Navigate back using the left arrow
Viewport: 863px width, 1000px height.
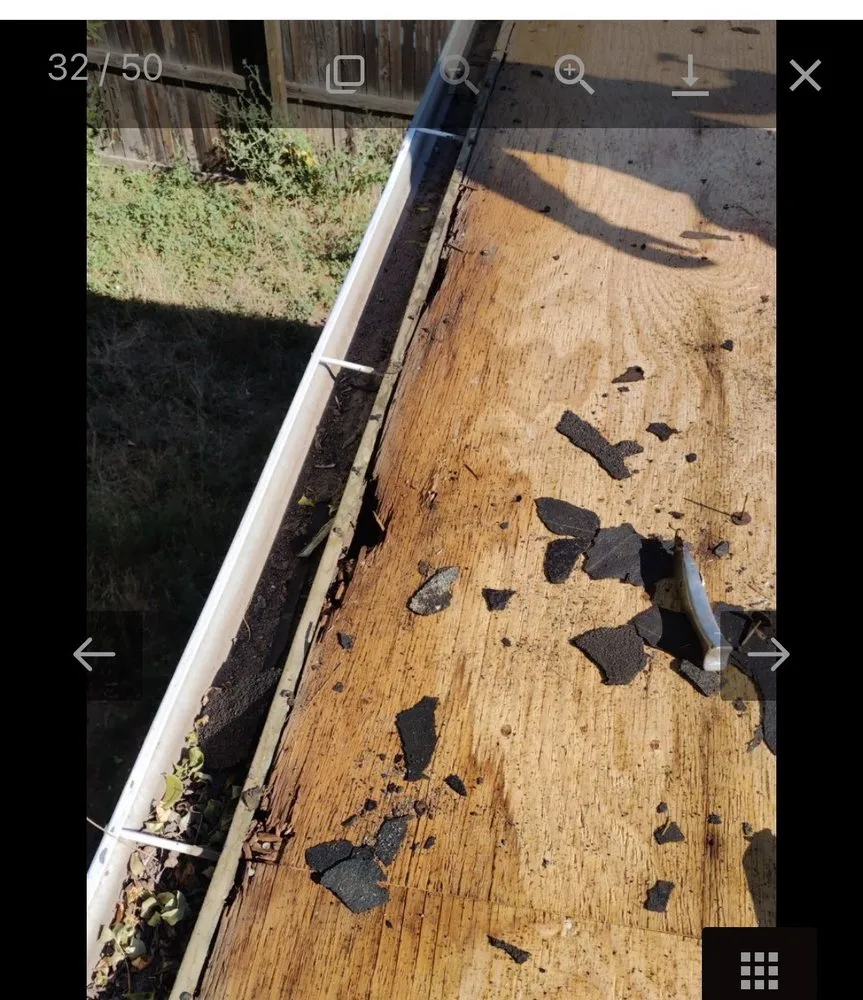(94, 654)
